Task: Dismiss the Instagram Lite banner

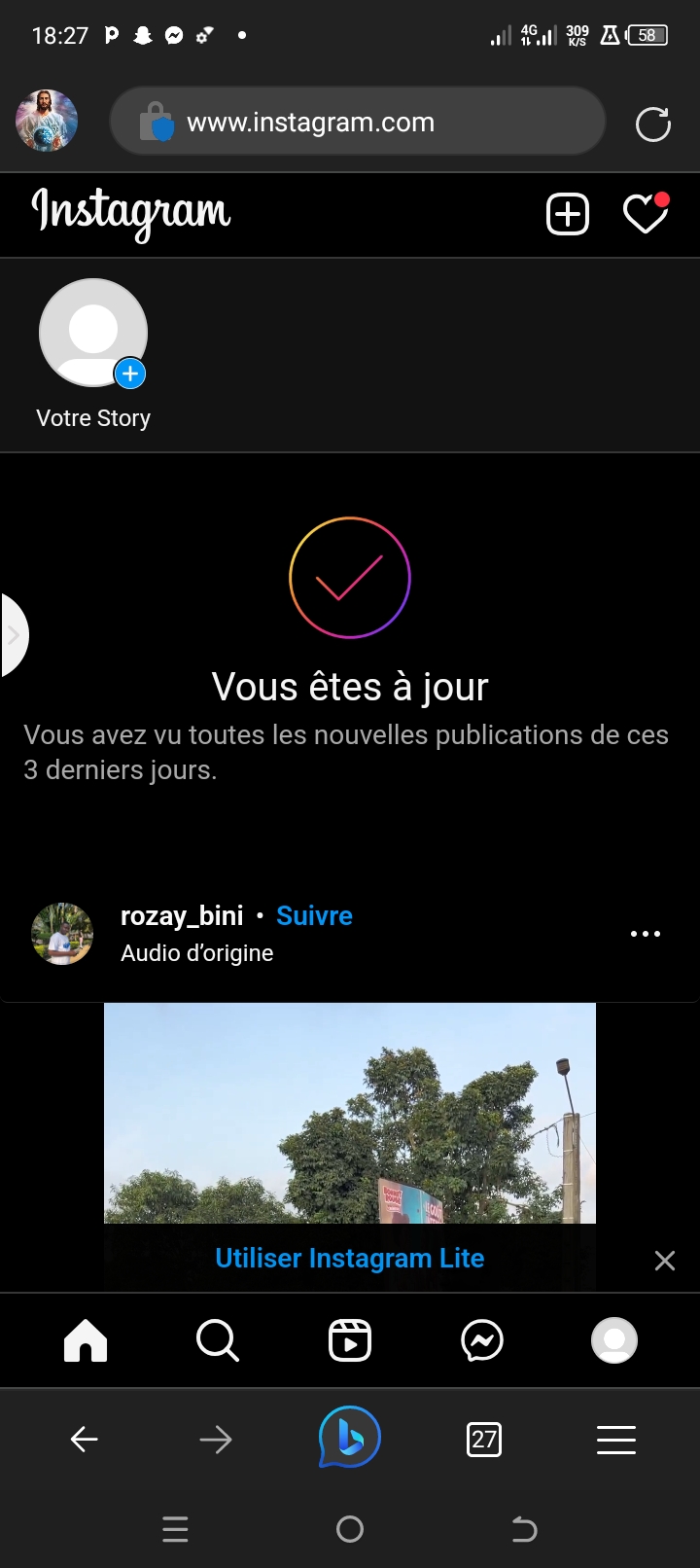Action: click(x=665, y=1261)
